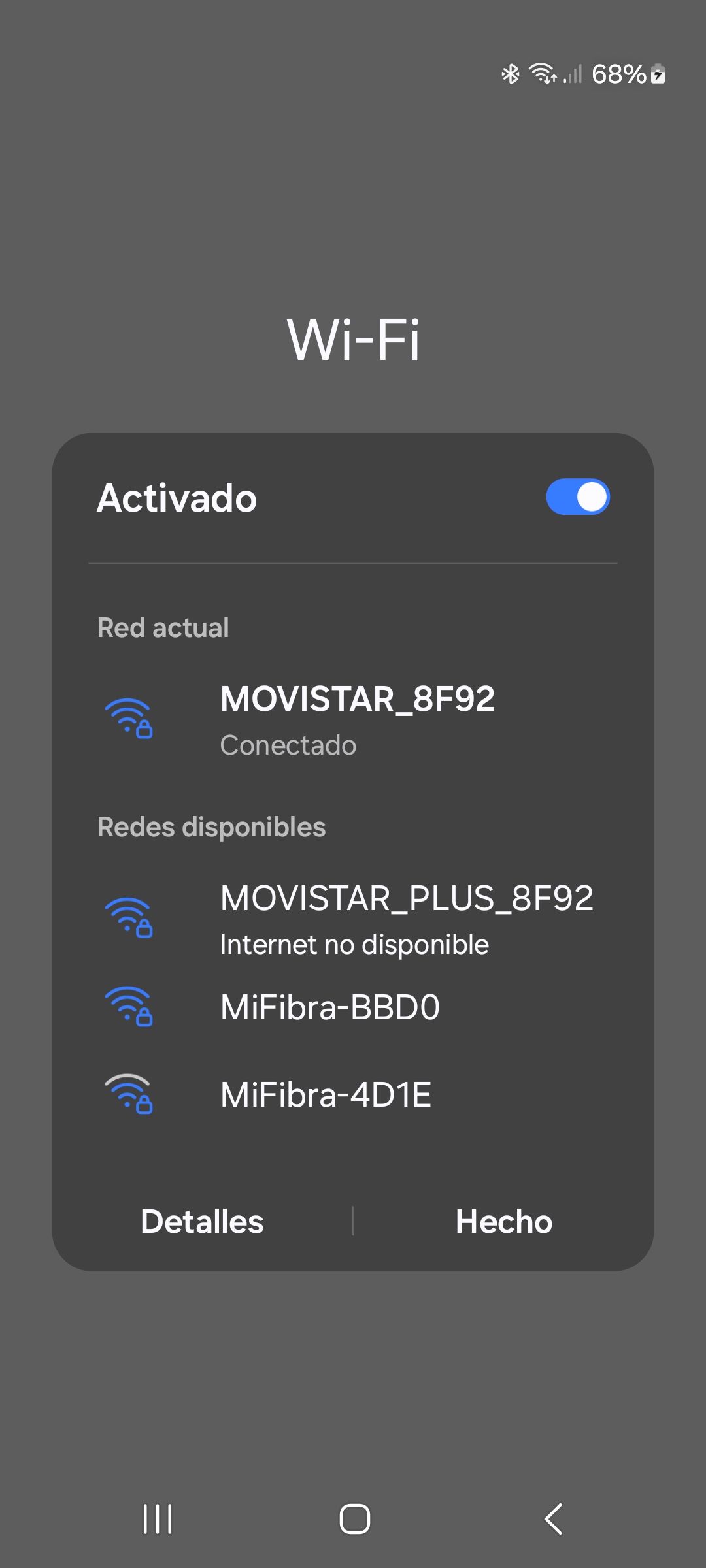Open recent apps from the navigation bar
The height and width of the screenshot is (1568, 706).
(x=158, y=1518)
